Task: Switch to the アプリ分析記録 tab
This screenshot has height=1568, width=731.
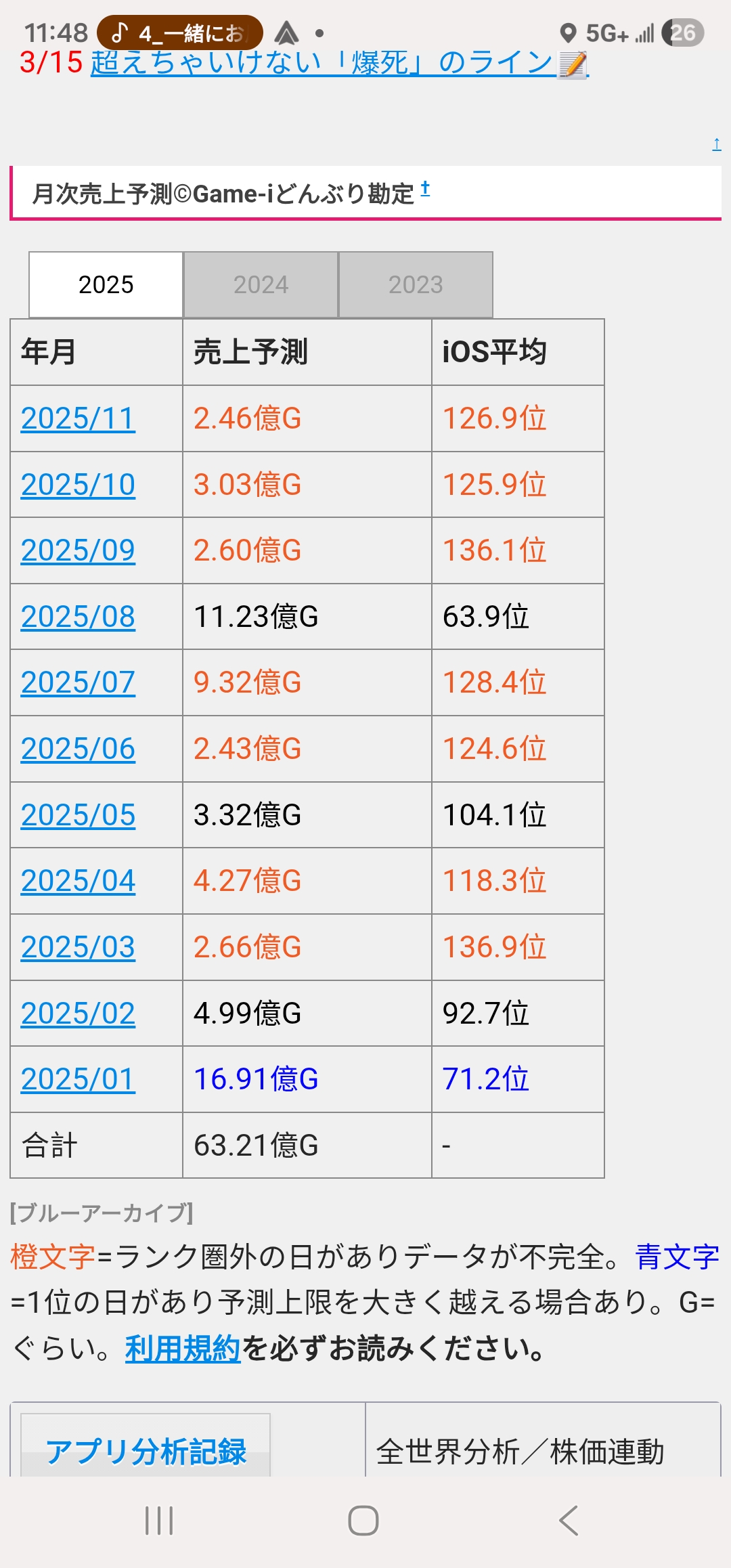Action: [146, 1451]
